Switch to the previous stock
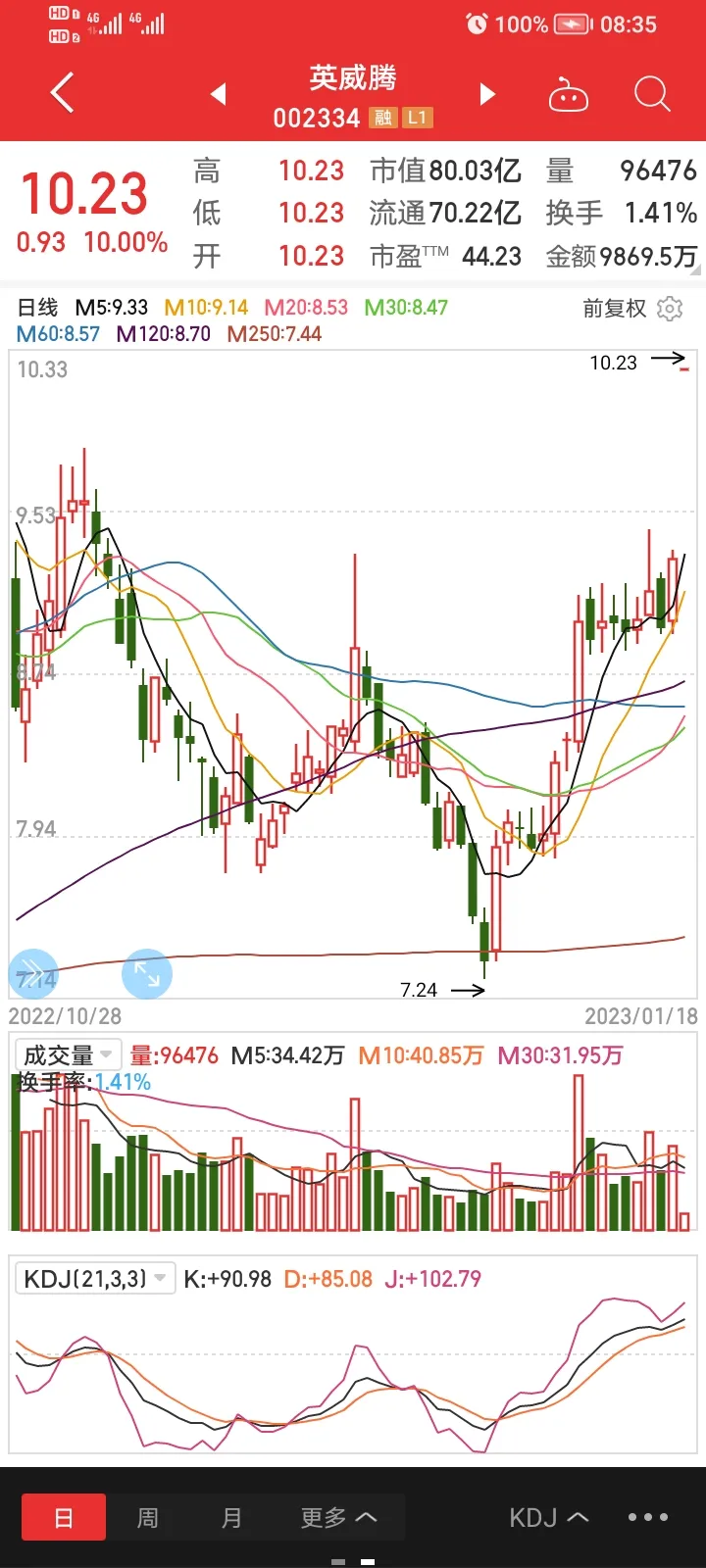Viewport: 706px width, 1568px height. [219, 94]
